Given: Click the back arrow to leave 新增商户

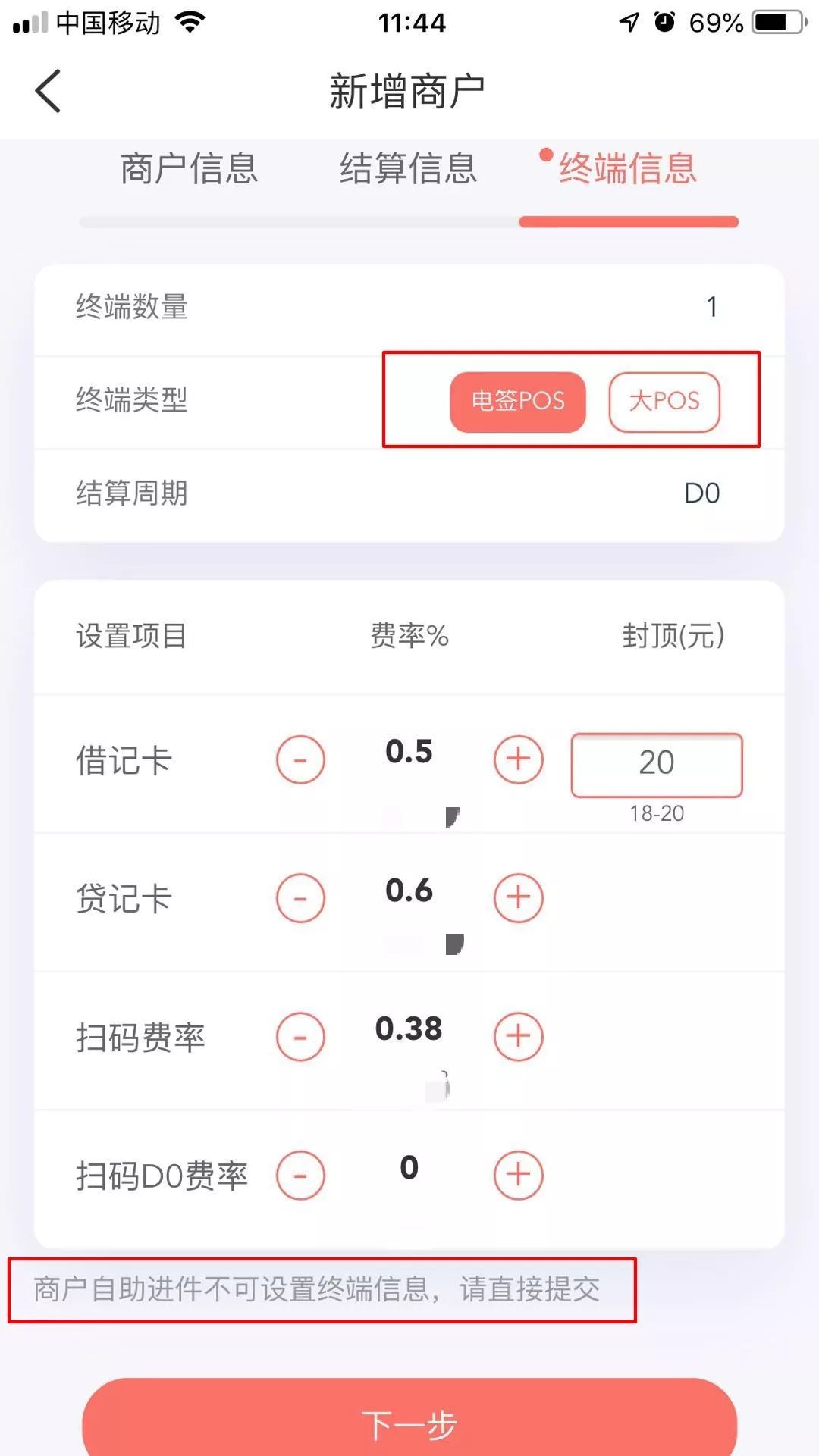Looking at the screenshot, I should [x=47, y=90].
